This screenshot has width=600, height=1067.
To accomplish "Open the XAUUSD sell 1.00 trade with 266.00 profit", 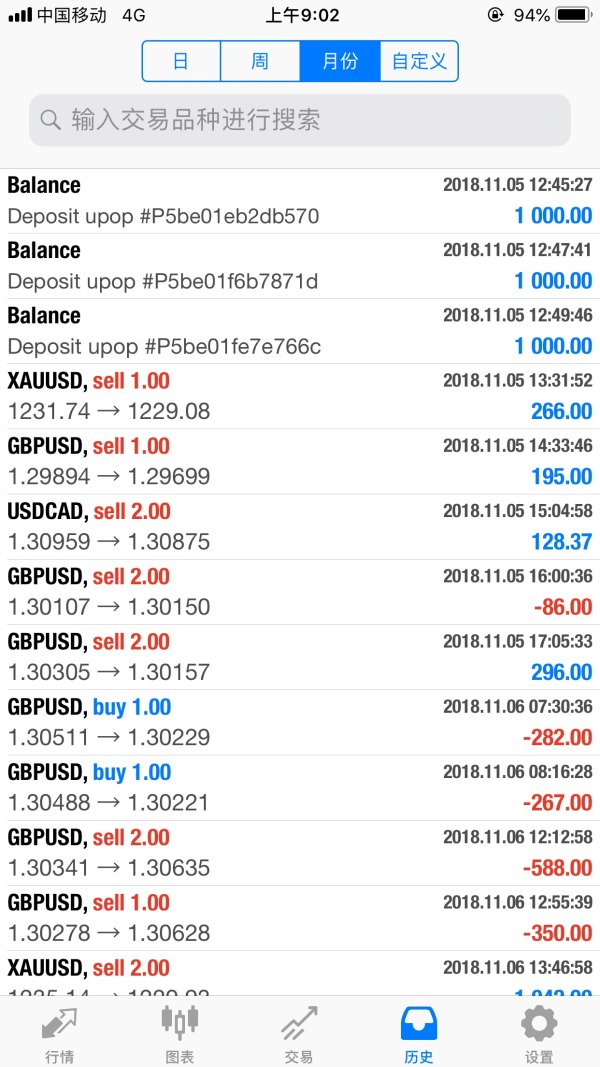I will click(300, 396).
